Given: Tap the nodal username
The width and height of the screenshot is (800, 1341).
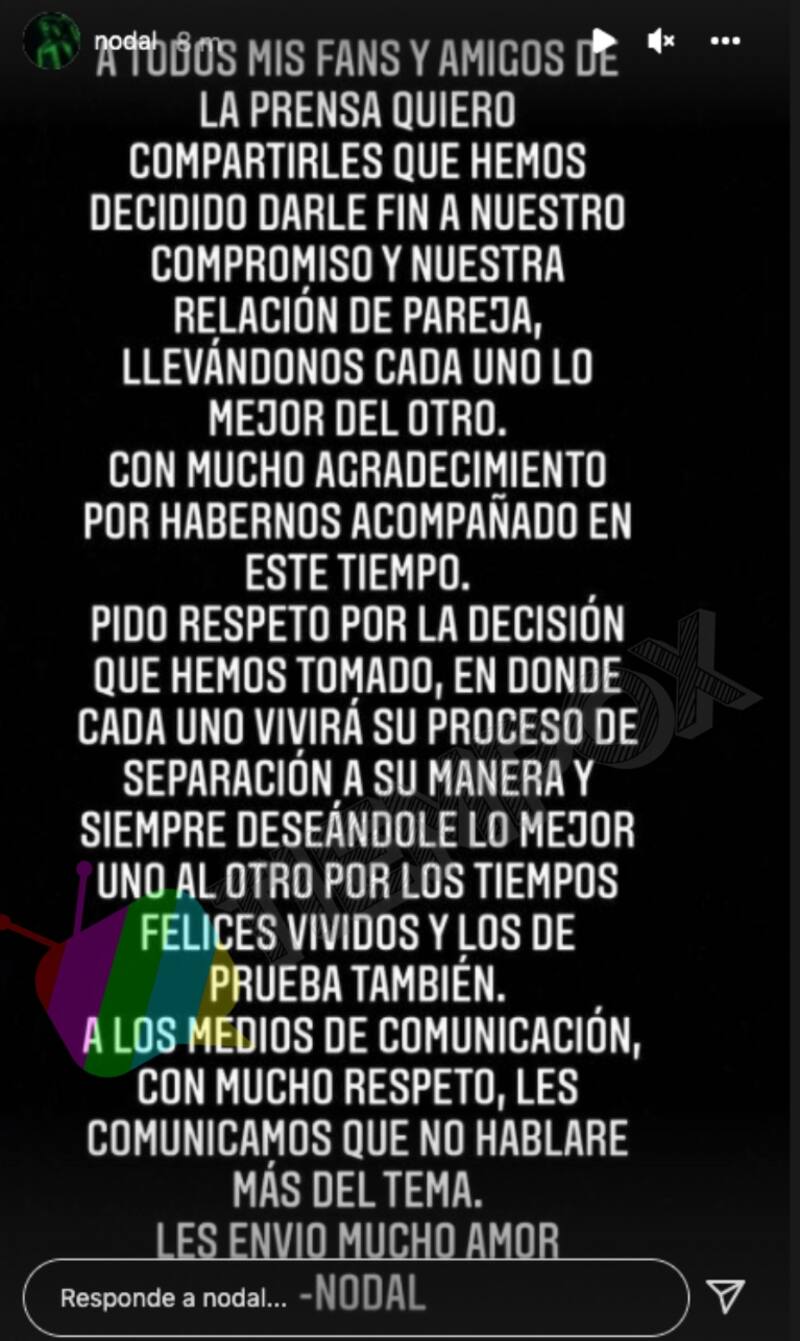Looking at the screenshot, I should tap(124, 41).
